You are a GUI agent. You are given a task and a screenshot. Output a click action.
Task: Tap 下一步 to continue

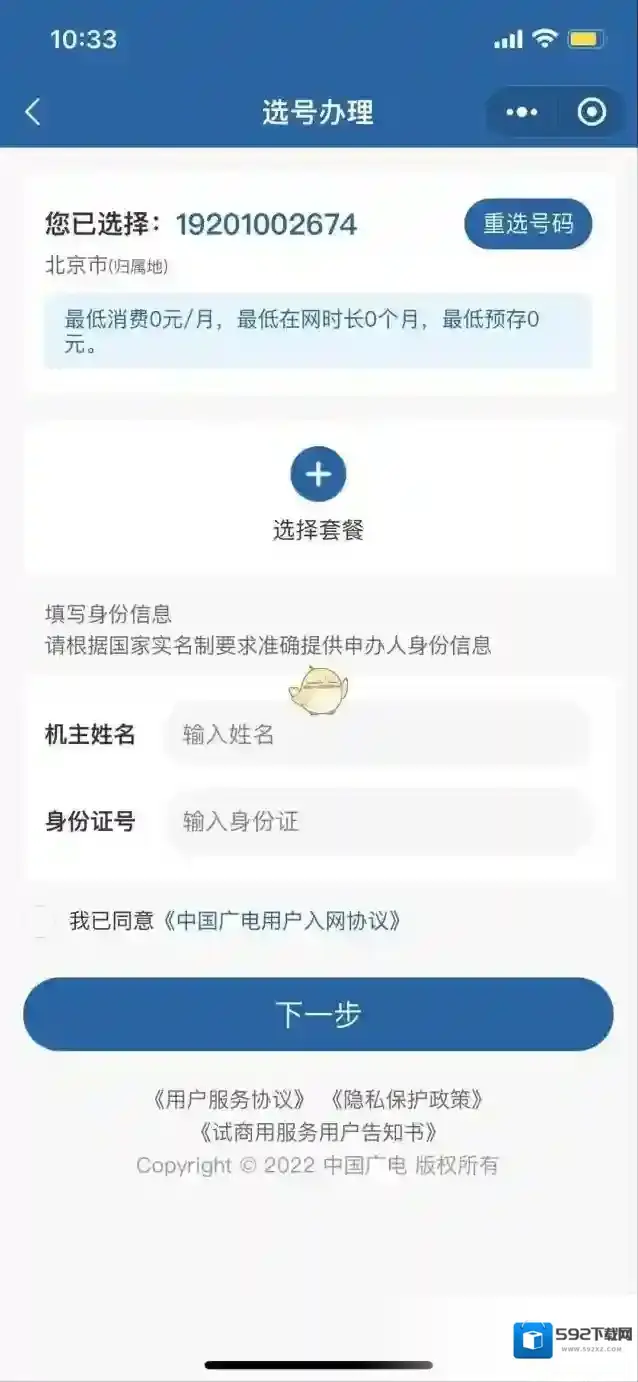pyautogui.click(x=318, y=1014)
